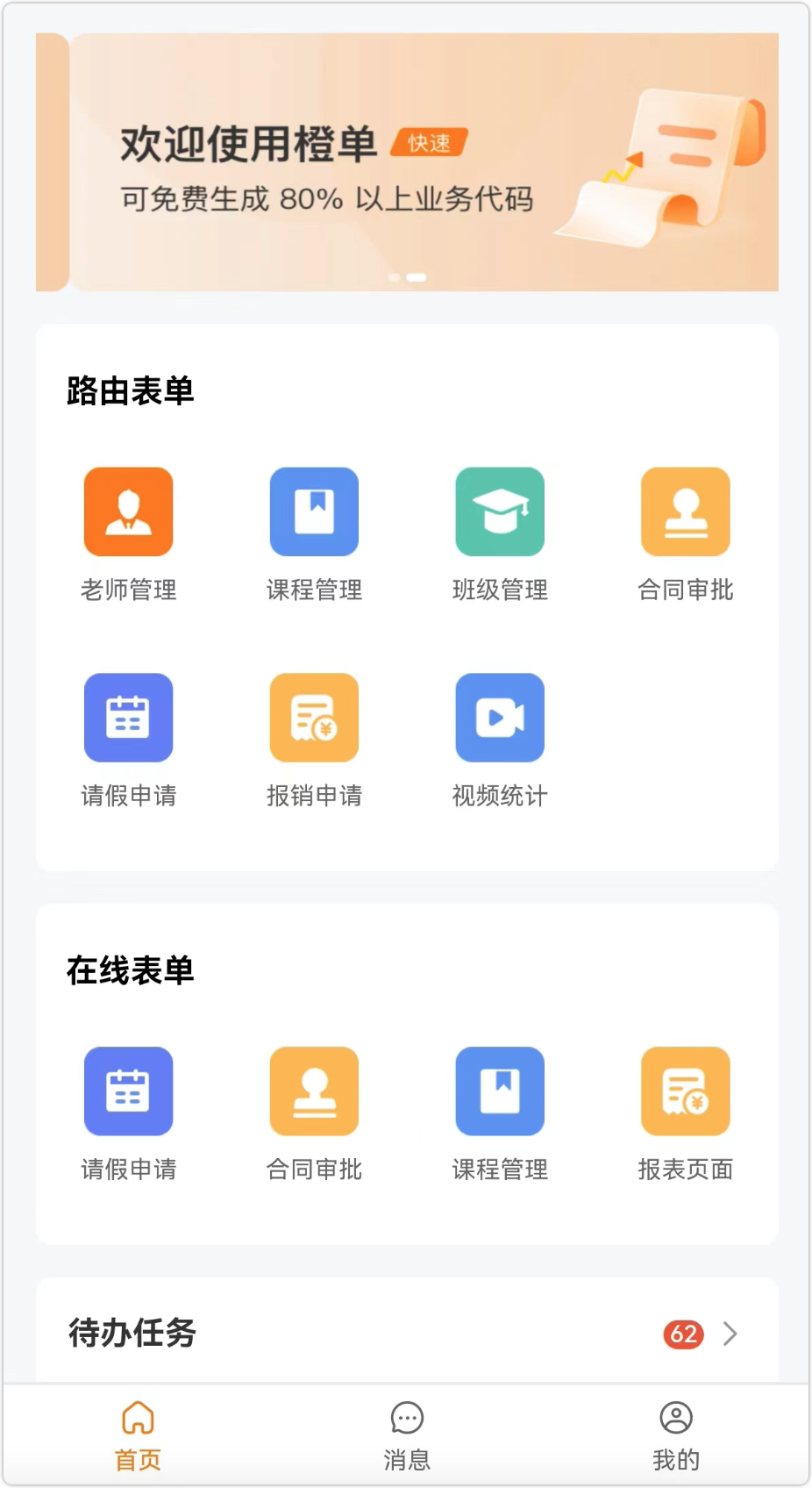Go to the 我的 tab
Viewport: 812px width, 1488px height.
pos(676,1435)
